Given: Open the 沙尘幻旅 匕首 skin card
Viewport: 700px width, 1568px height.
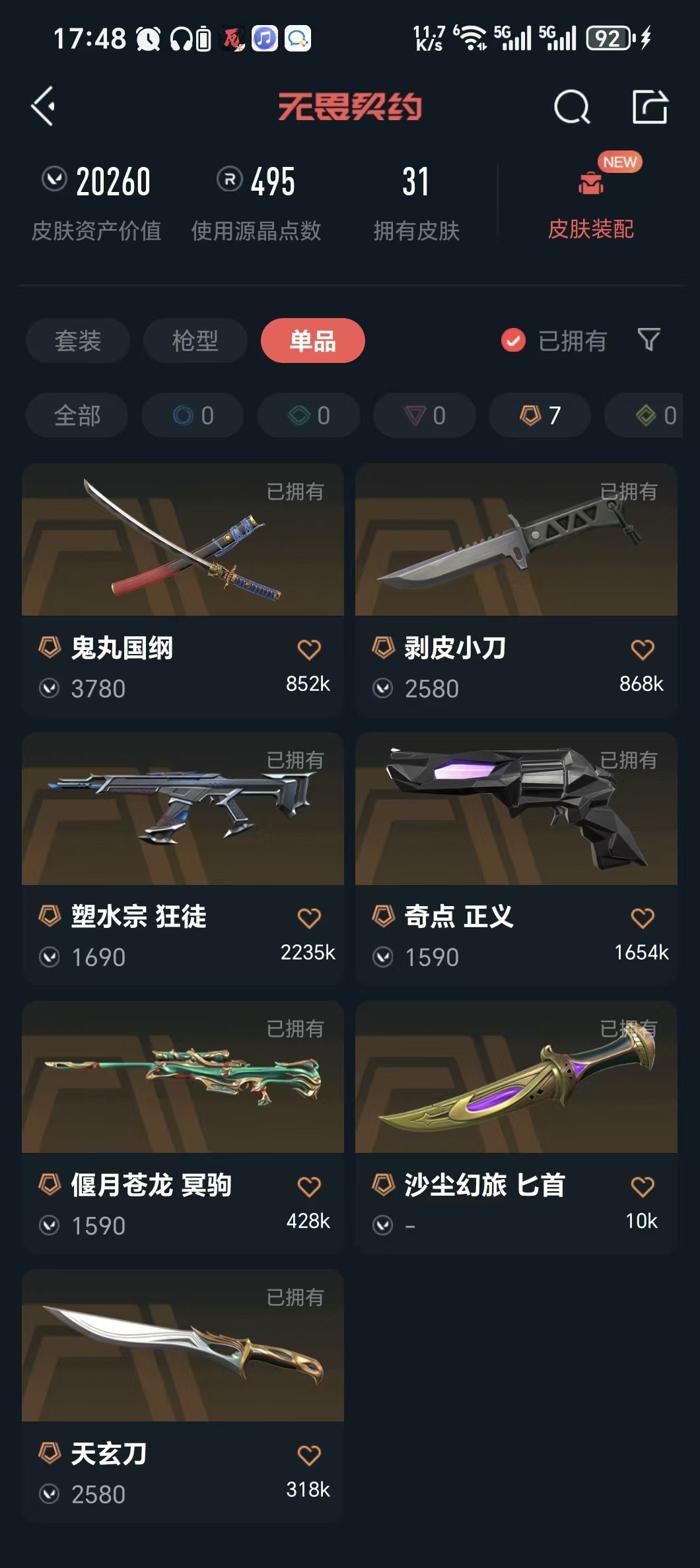Looking at the screenshot, I should 516,1127.
